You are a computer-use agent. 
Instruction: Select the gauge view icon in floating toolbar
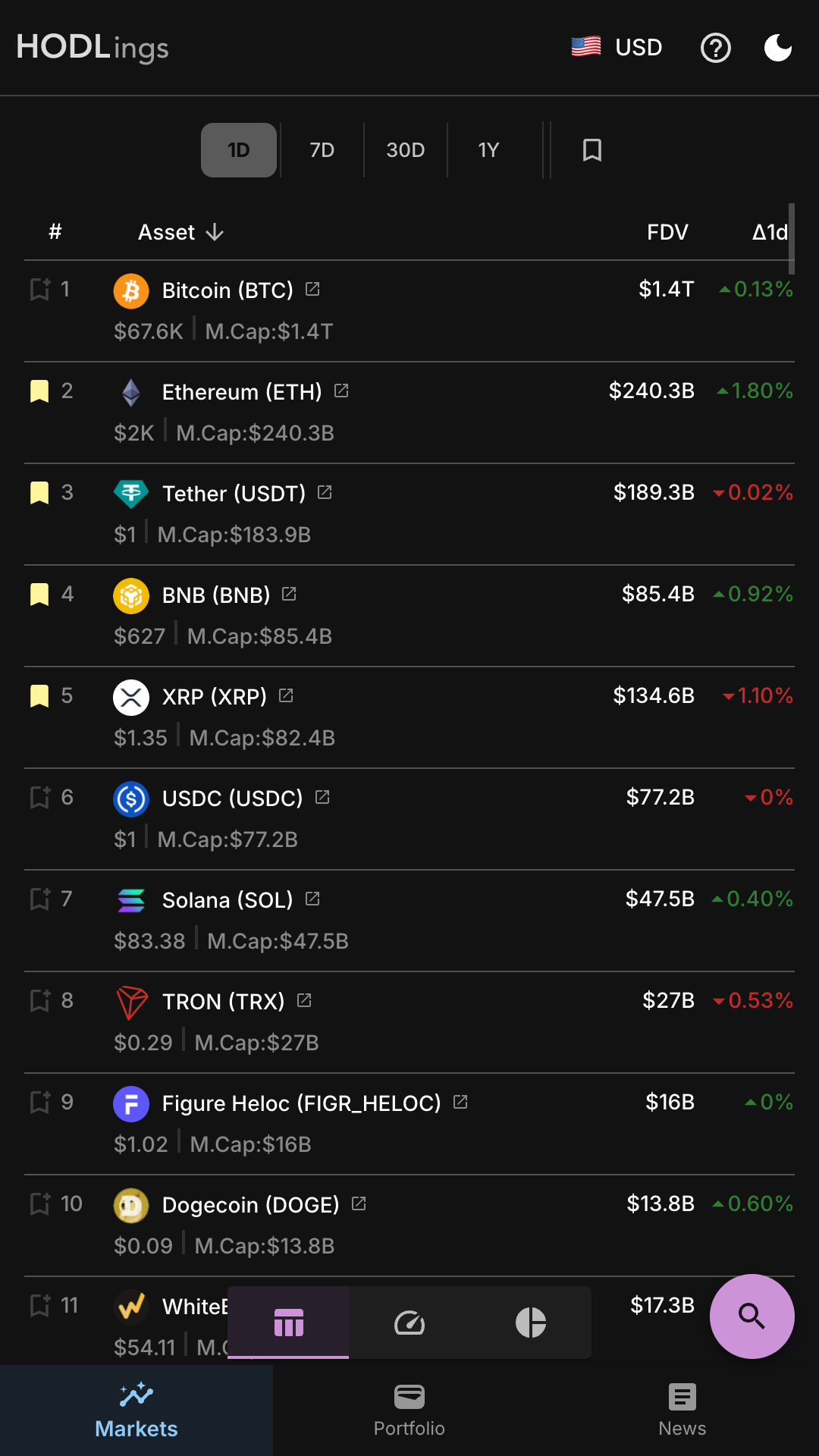tap(409, 1323)
